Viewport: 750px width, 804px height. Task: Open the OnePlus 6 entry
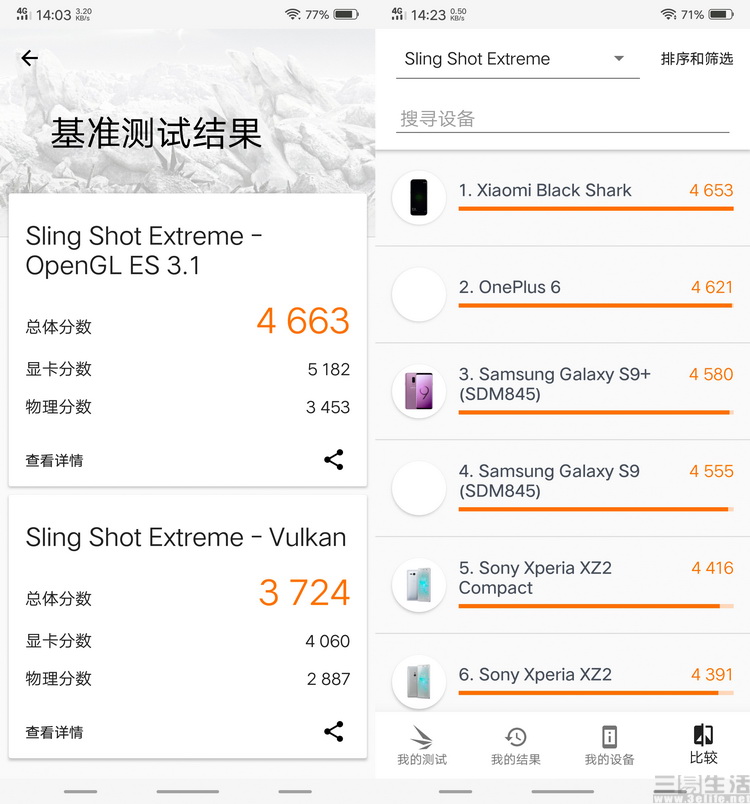click(x=562, y=294)
